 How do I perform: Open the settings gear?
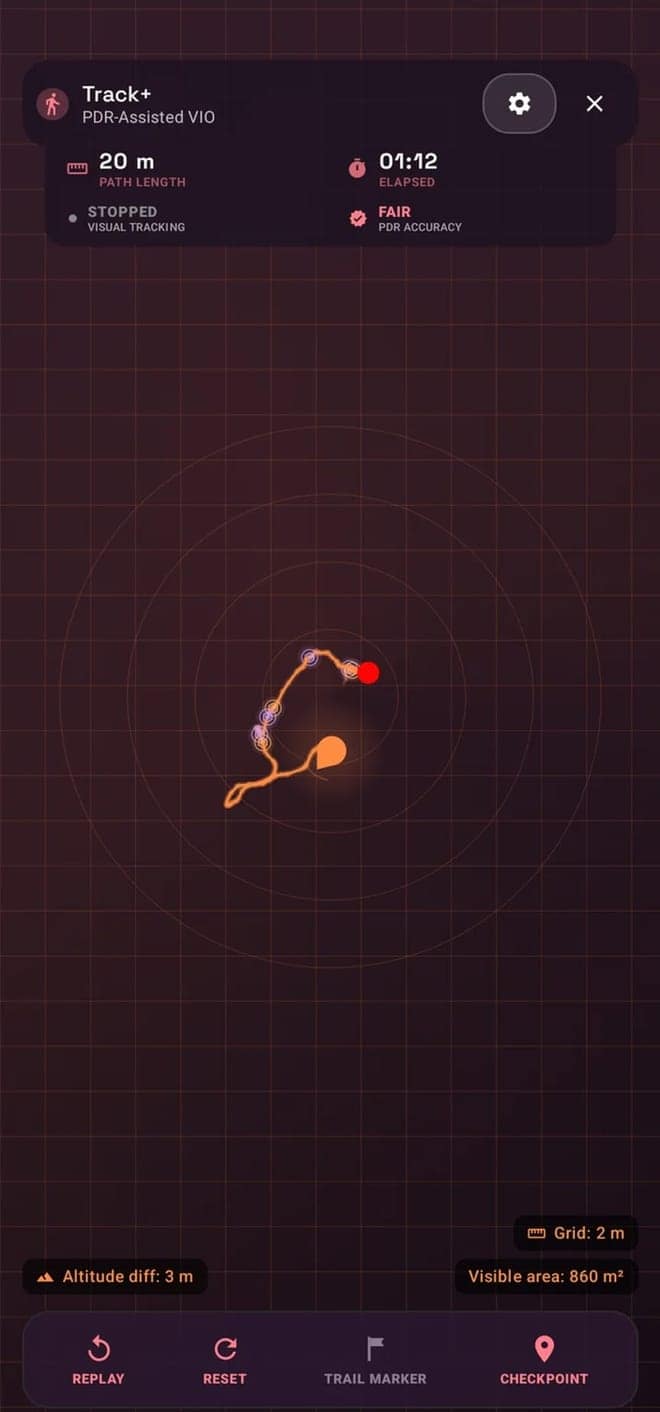tap(519, 103)
